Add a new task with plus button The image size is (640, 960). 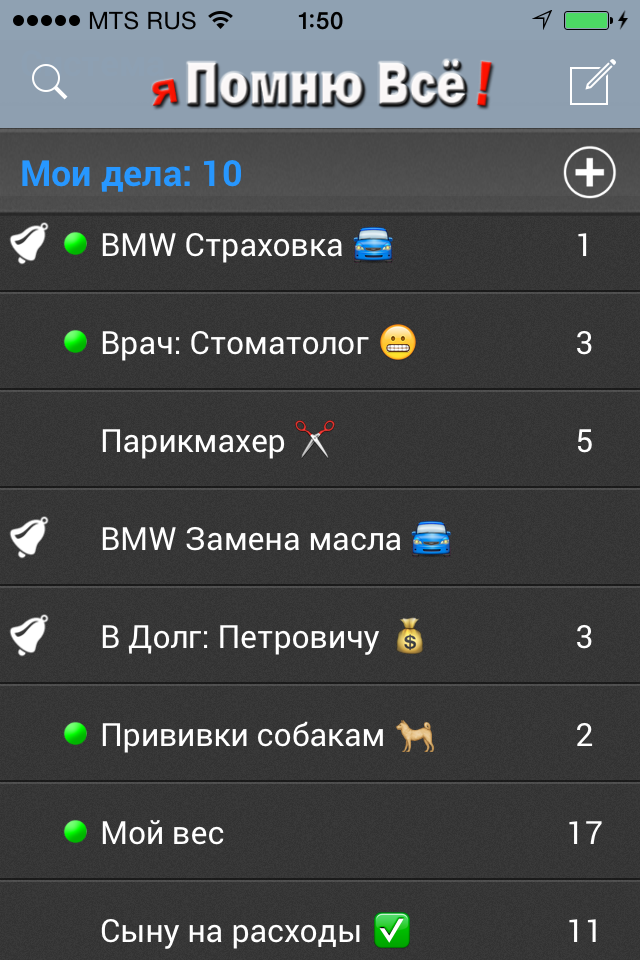click(x=589, y=173)
